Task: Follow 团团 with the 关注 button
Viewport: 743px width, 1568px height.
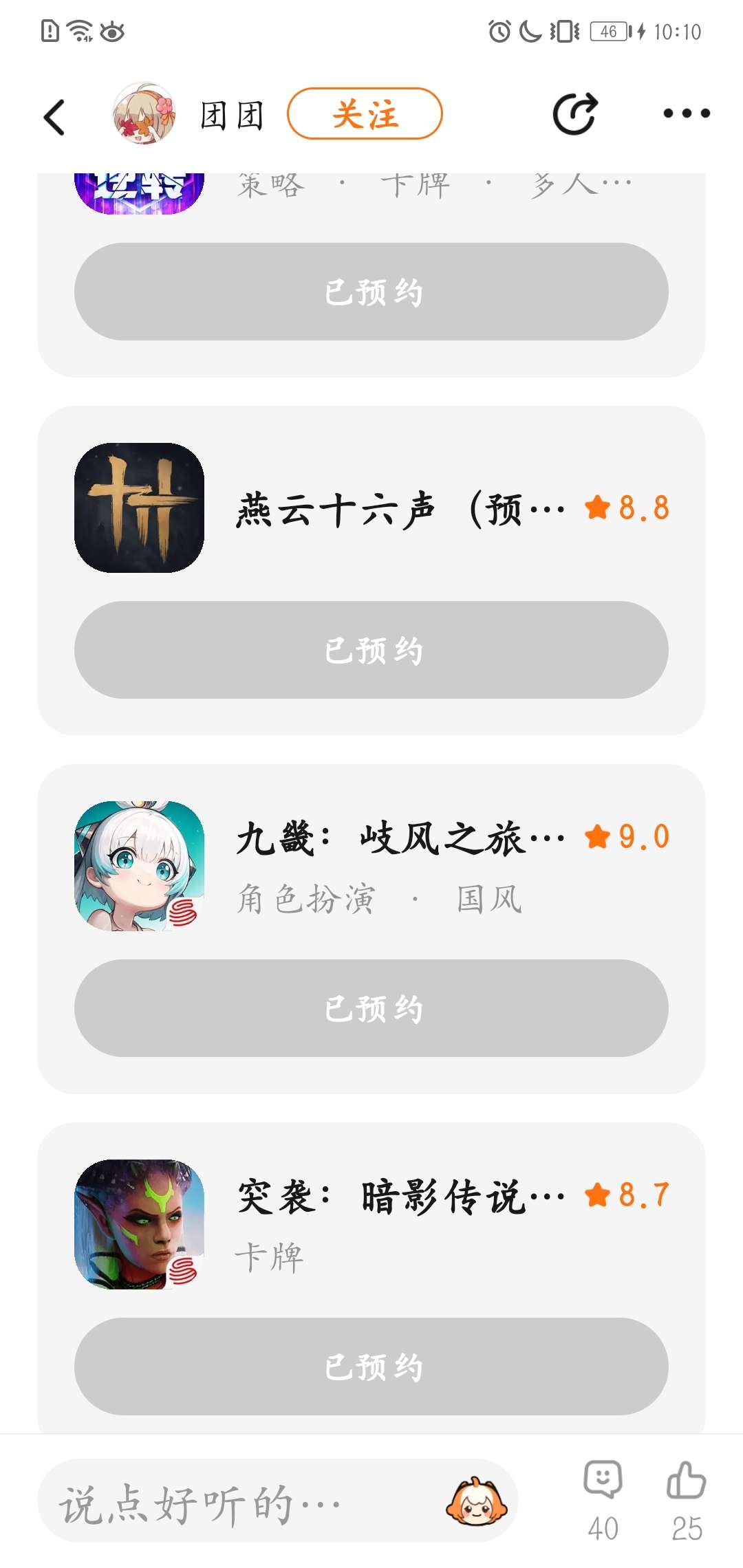Action: (x=365, y=113)
